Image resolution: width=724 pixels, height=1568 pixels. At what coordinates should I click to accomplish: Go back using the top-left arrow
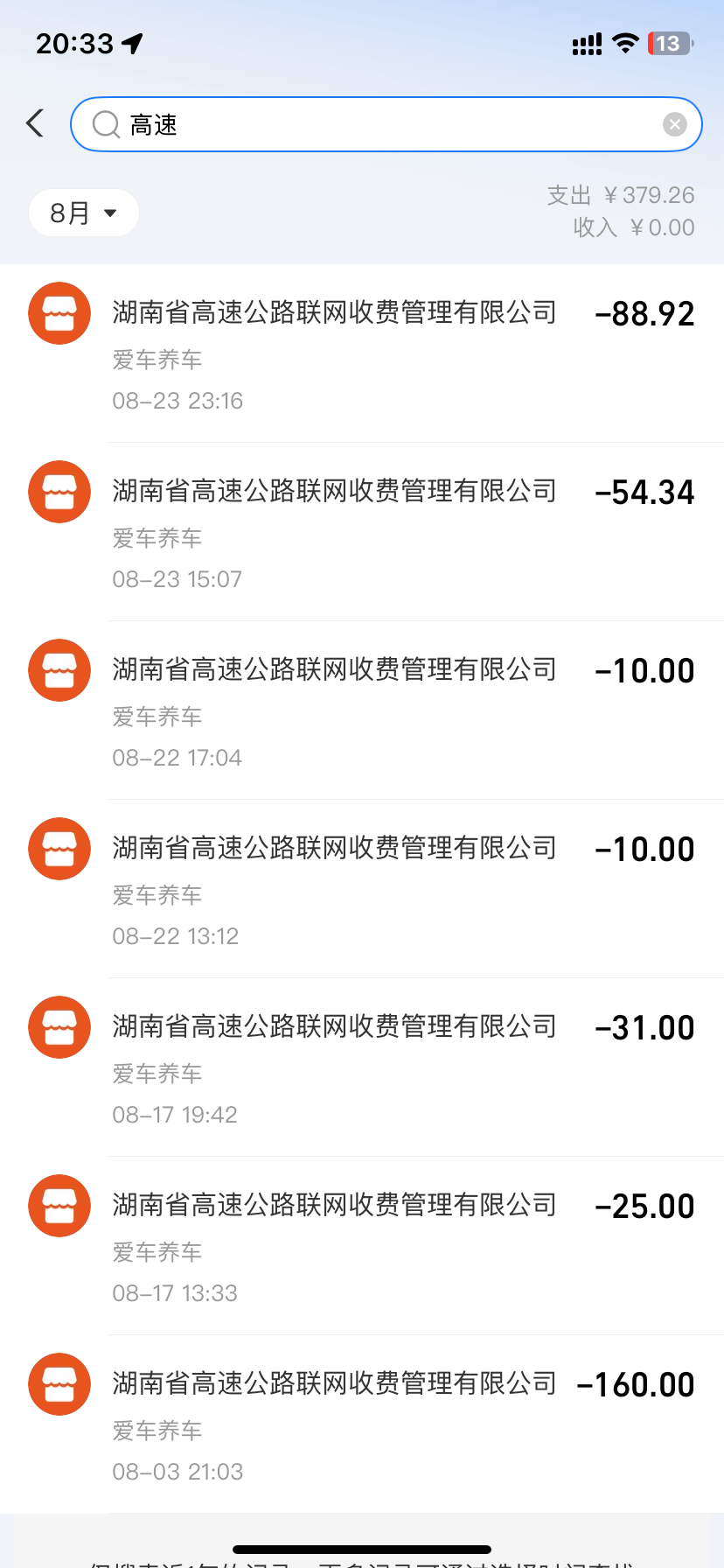(35, 123)
